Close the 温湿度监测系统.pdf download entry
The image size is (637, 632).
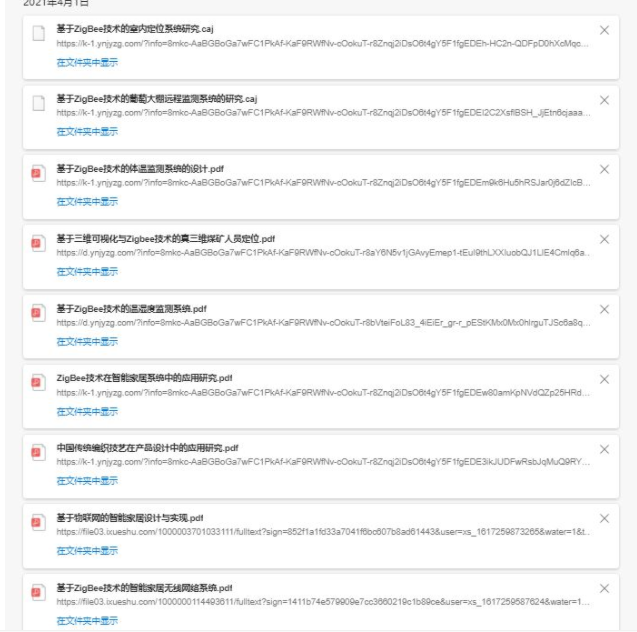(604, 309)
